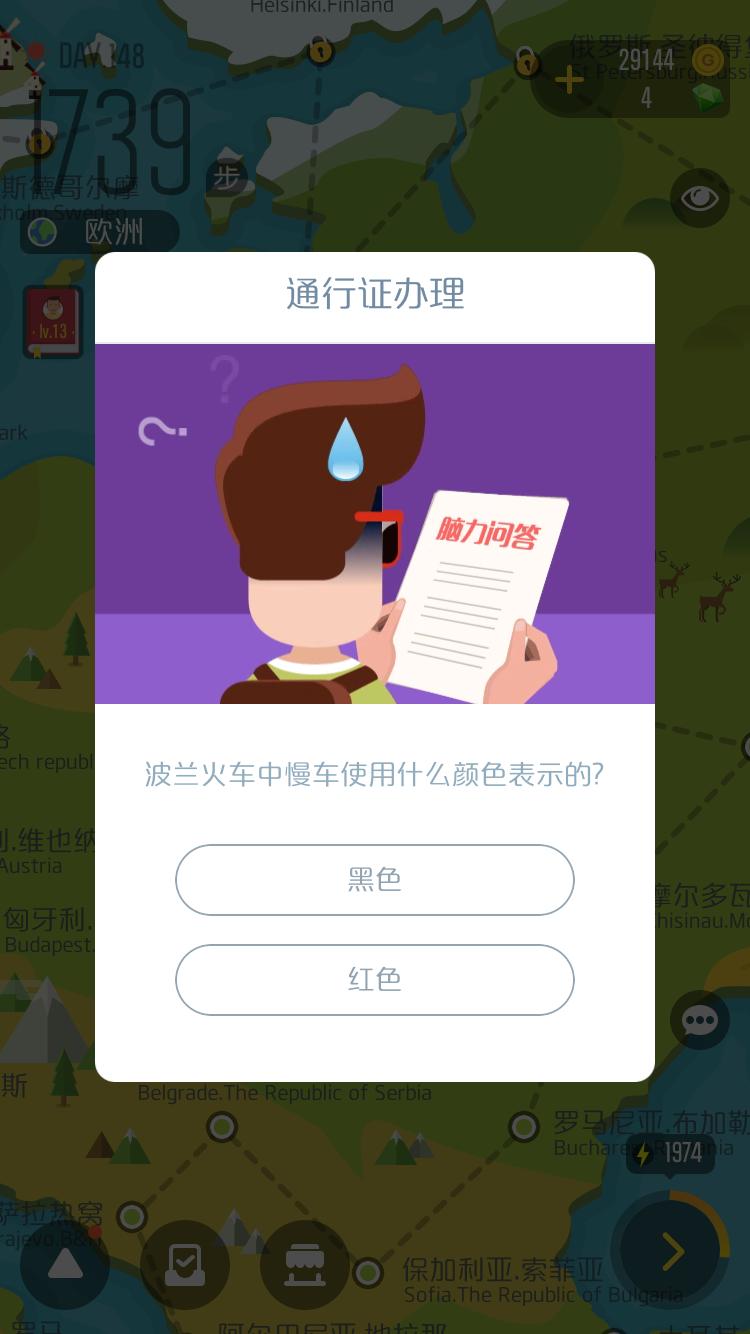Tap the green gem currency icon
Screen dimensions: 750x1334
coord(709,96)
